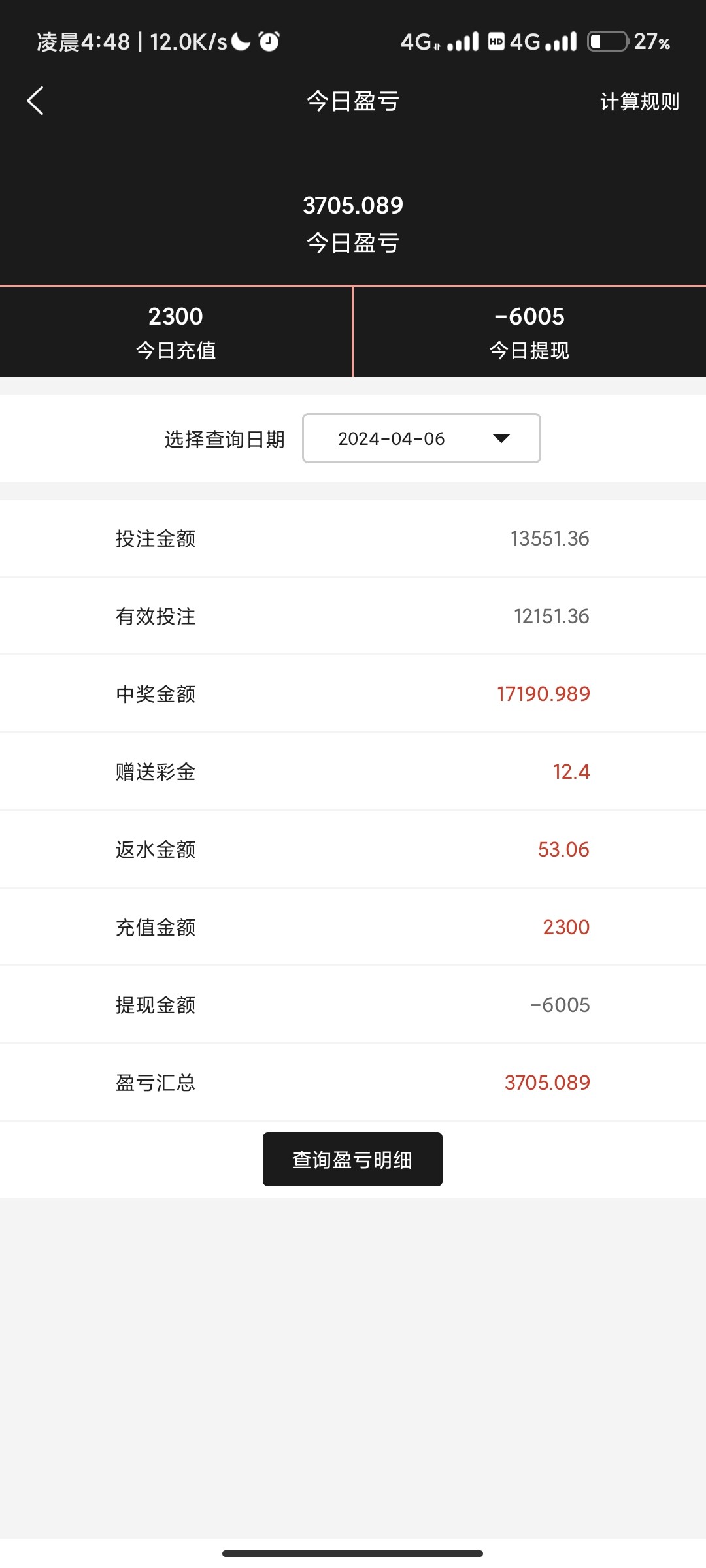Tap the 查询盈亏明细 button
The image size is (706, 1568).
click(x=353, y=1158)
